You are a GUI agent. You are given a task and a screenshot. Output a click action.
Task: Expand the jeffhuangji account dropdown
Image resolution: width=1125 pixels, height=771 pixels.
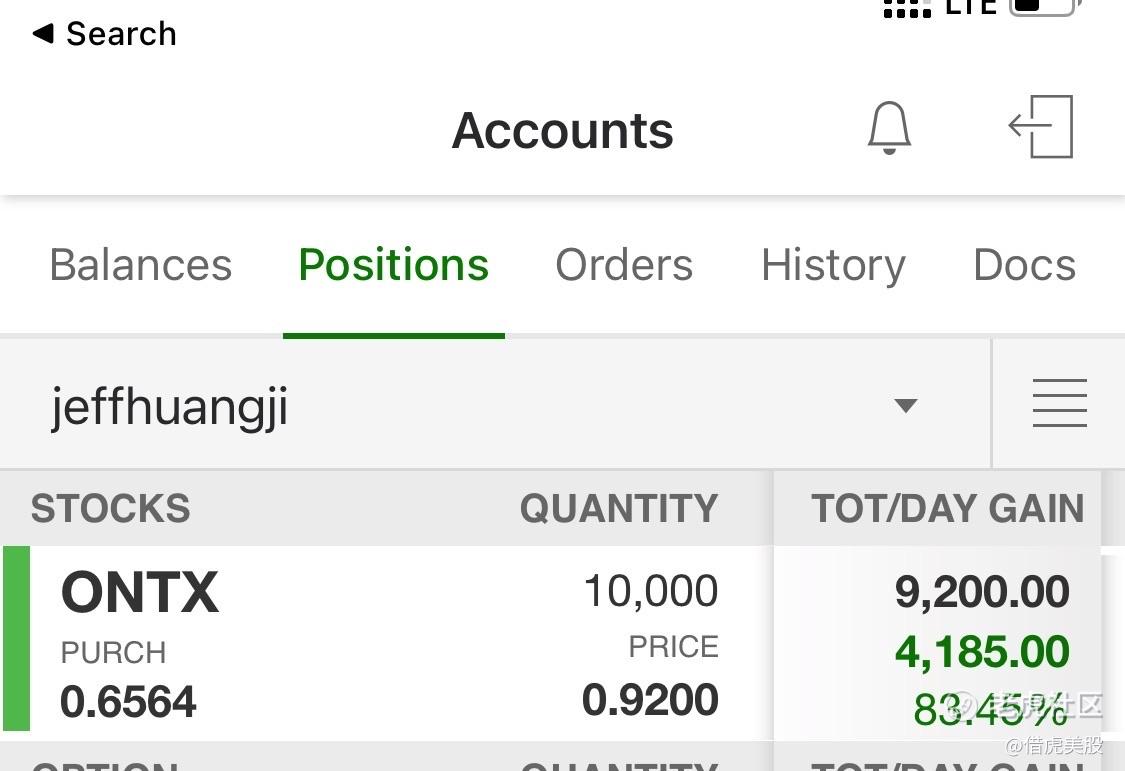click(904, 405)
